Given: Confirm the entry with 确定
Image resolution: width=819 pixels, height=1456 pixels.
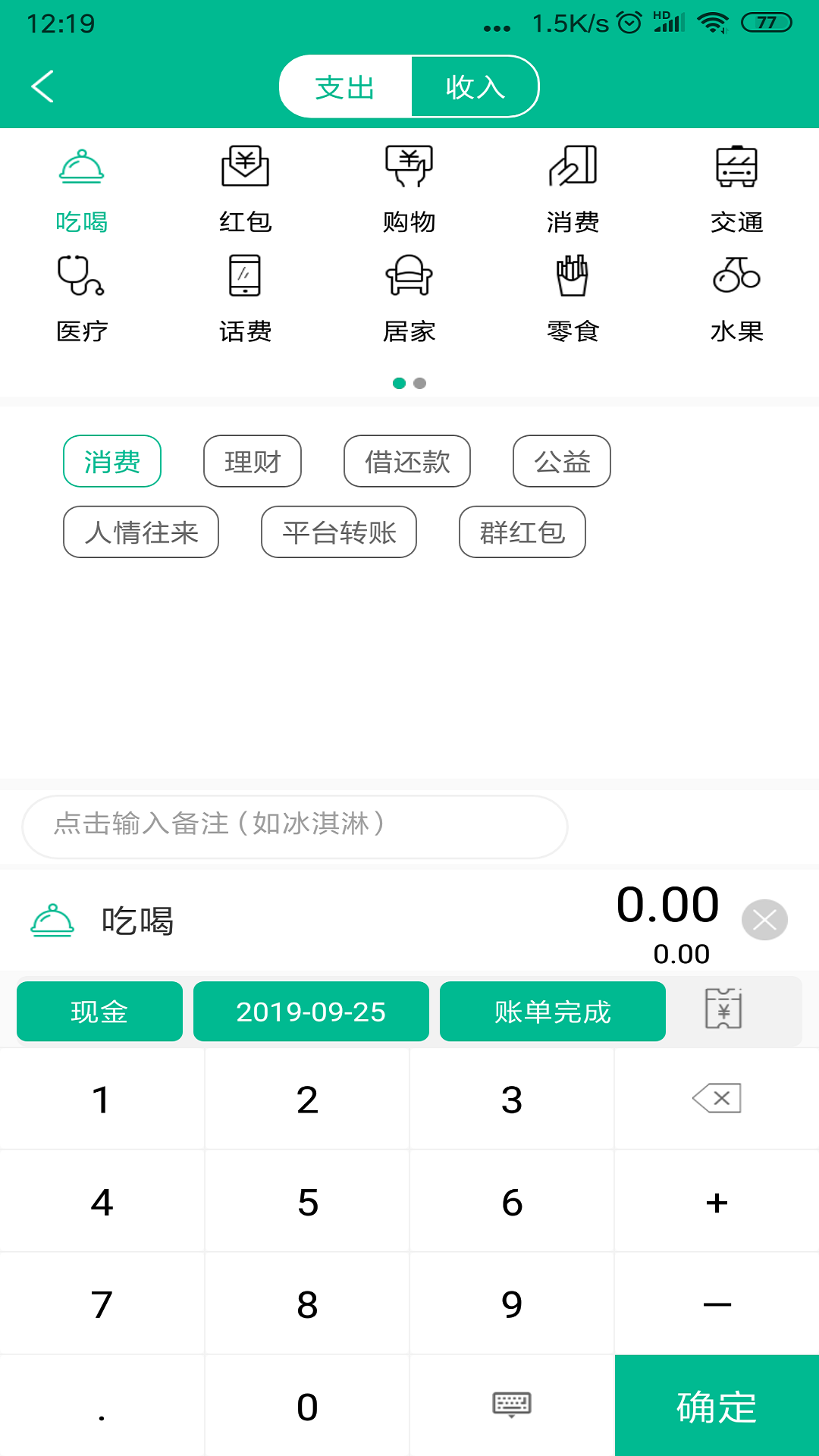Looking at the screenshot, I should (717, 1406).
